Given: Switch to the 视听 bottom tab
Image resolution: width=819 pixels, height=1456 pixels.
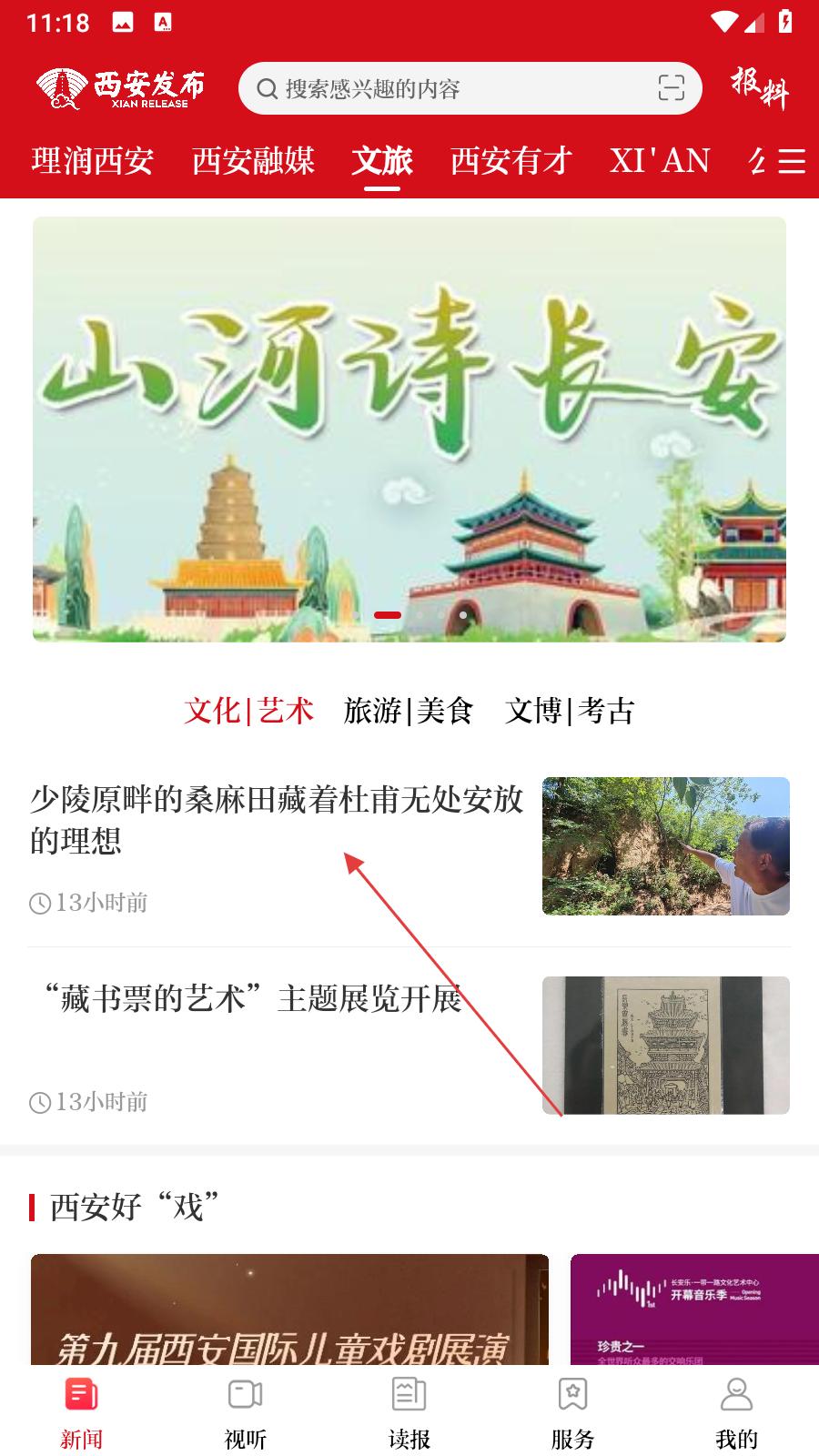Looking at the screenshot, I should click(246, 1410).
